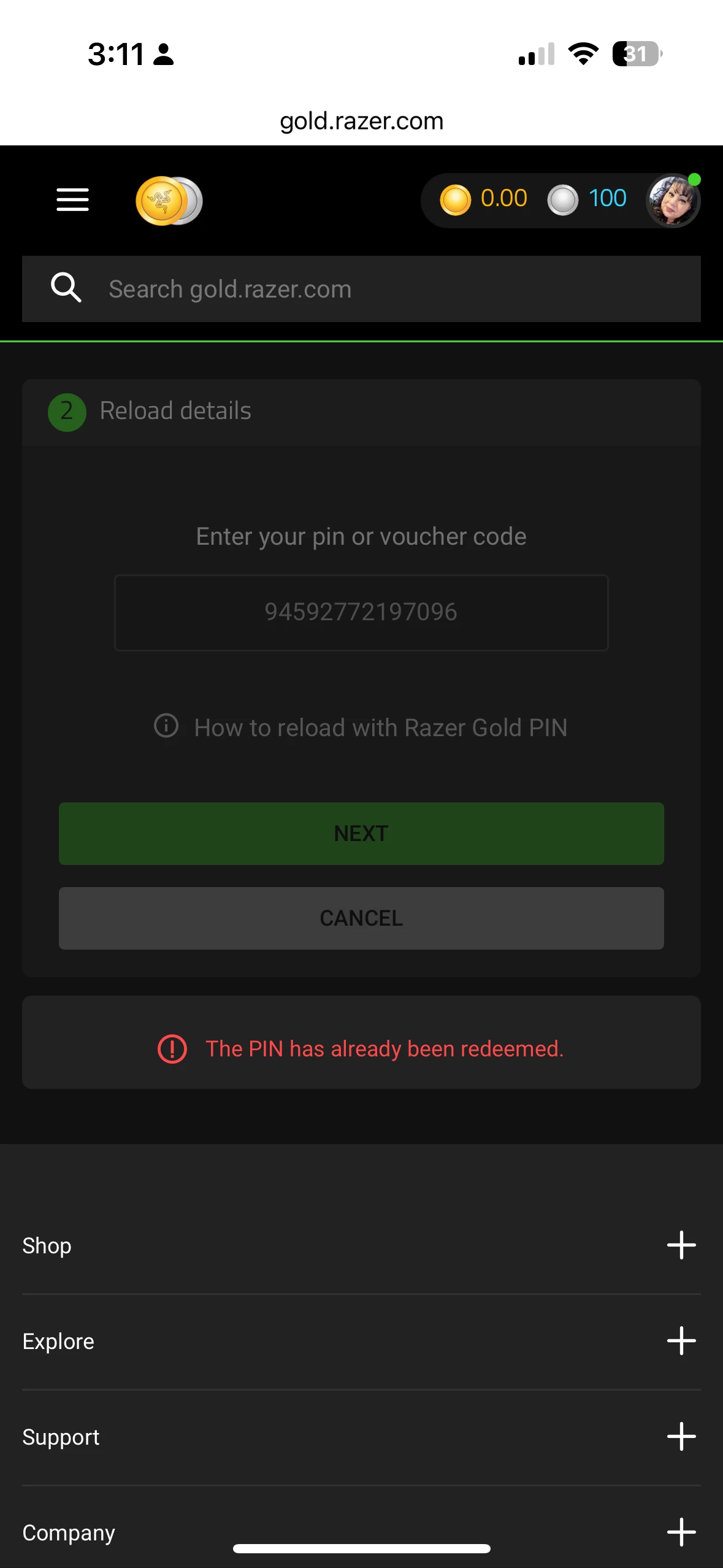Image resolution: width=723 pixels, height=1568 pixels.
Task: Tap the gold.razer.com address bar
Action: click(361, 121)
